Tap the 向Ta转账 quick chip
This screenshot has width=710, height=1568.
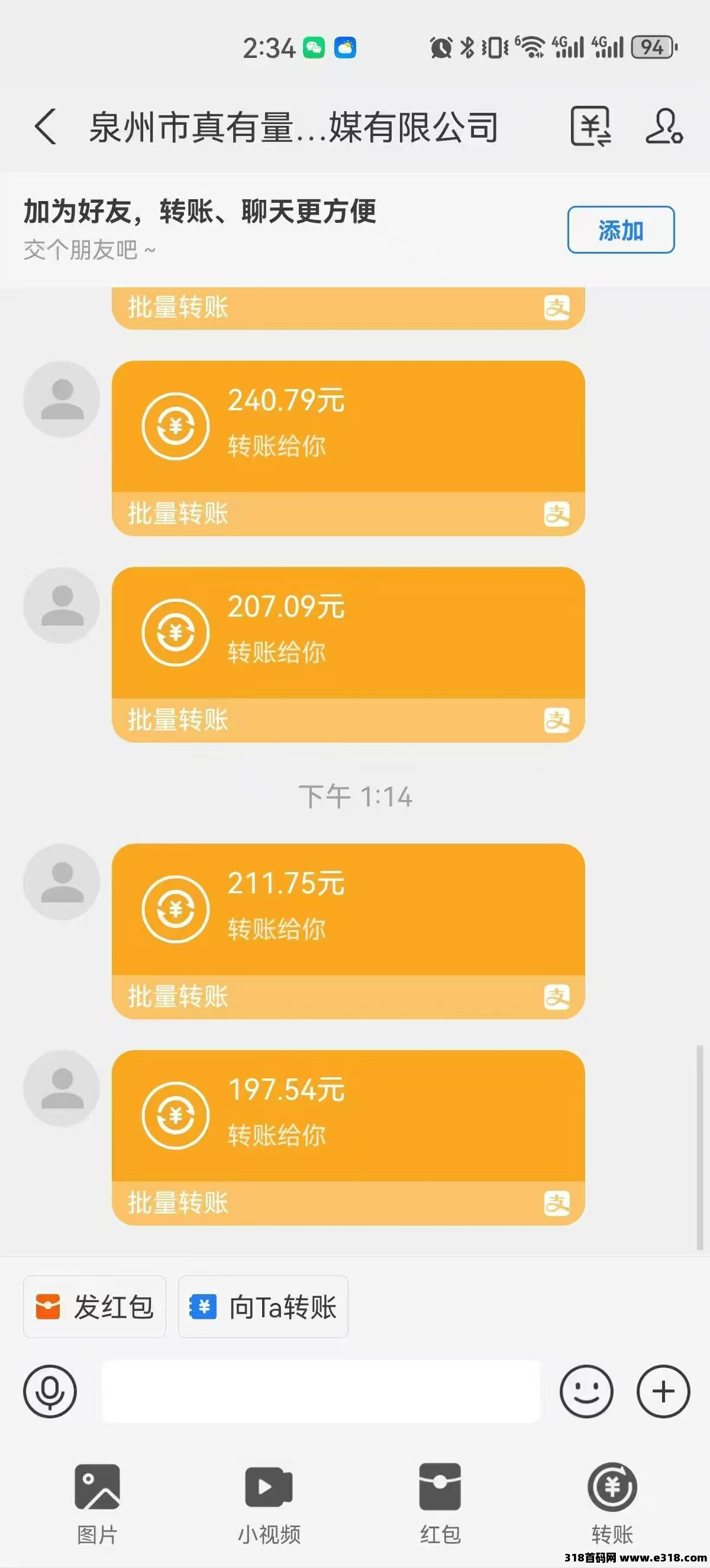click(263, 1307)
